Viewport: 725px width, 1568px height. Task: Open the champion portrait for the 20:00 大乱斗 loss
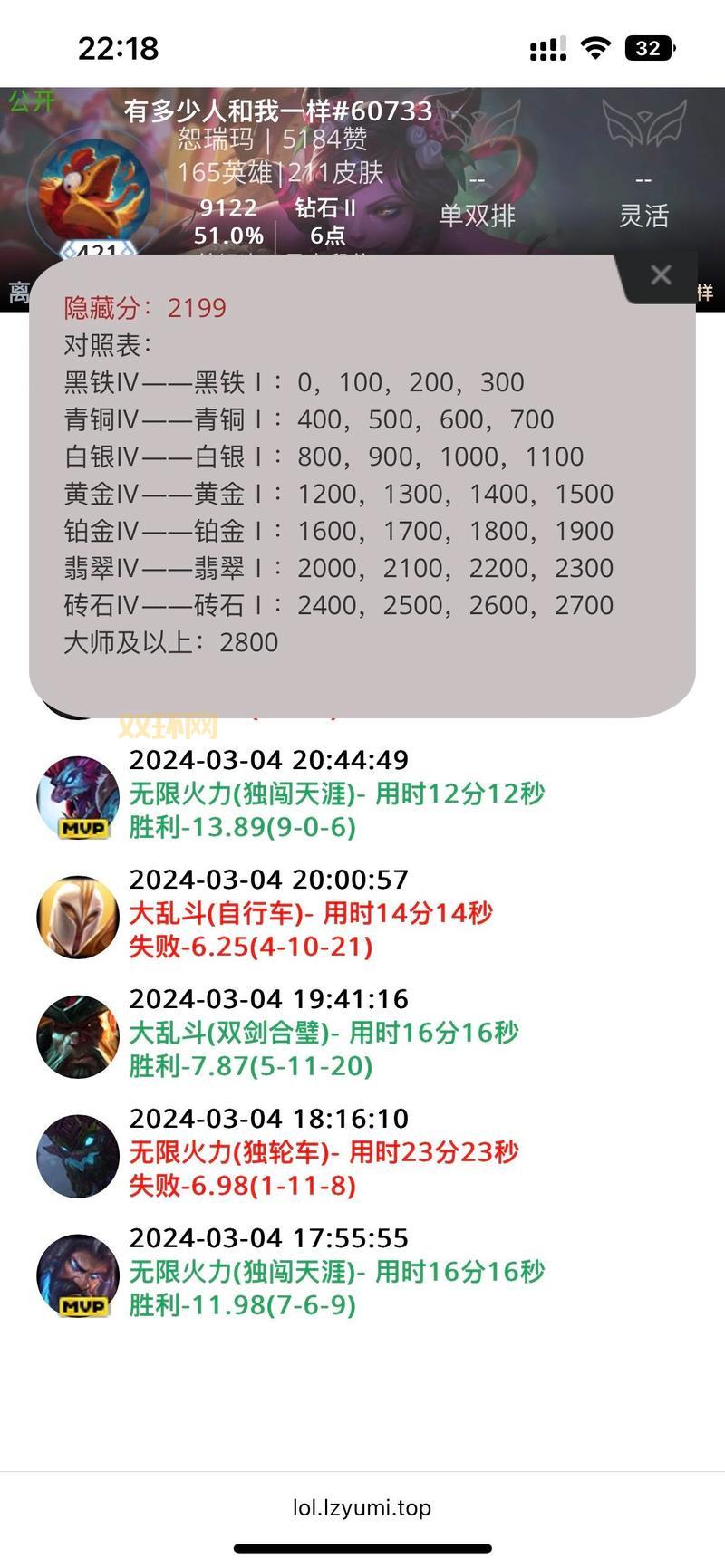click(x=77, y=917)
